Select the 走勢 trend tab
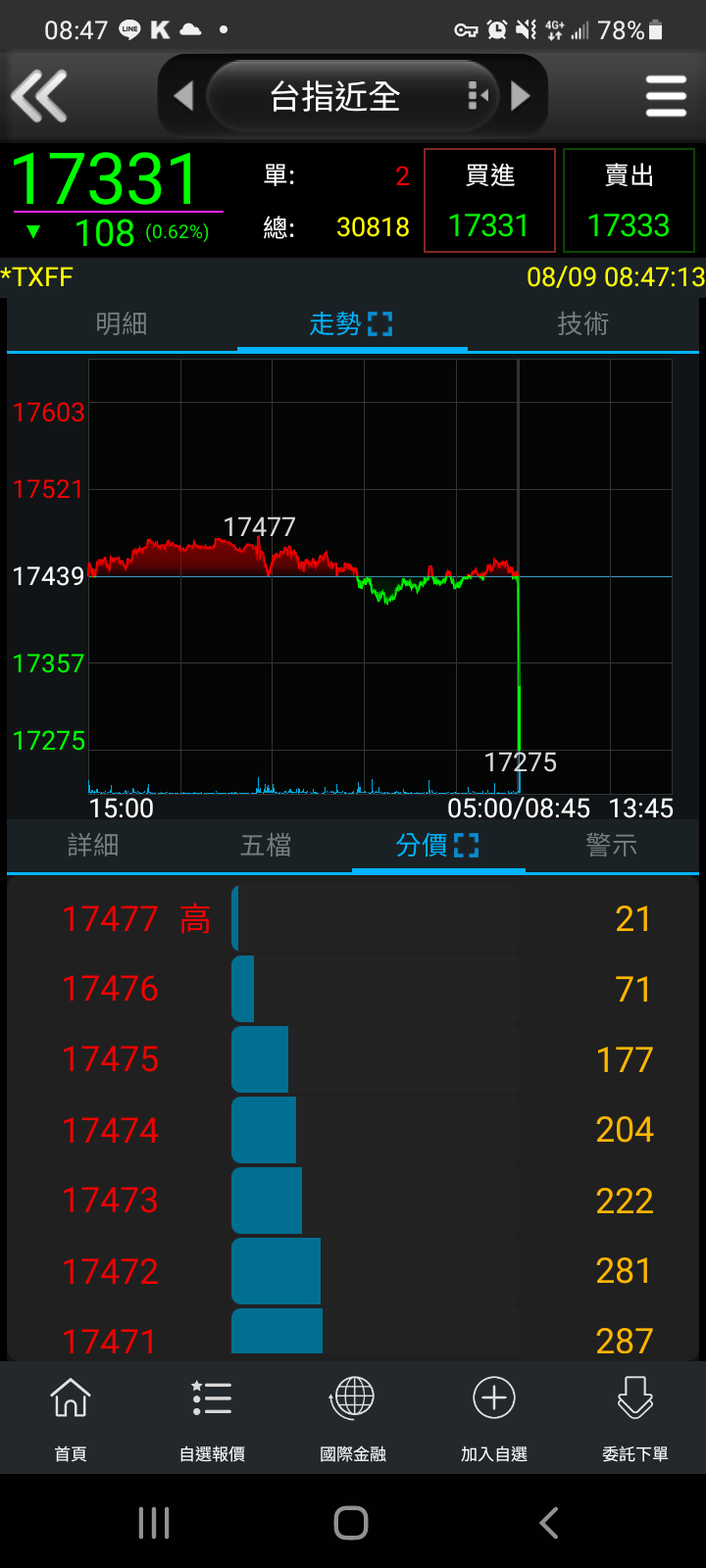 coord(352,323)
